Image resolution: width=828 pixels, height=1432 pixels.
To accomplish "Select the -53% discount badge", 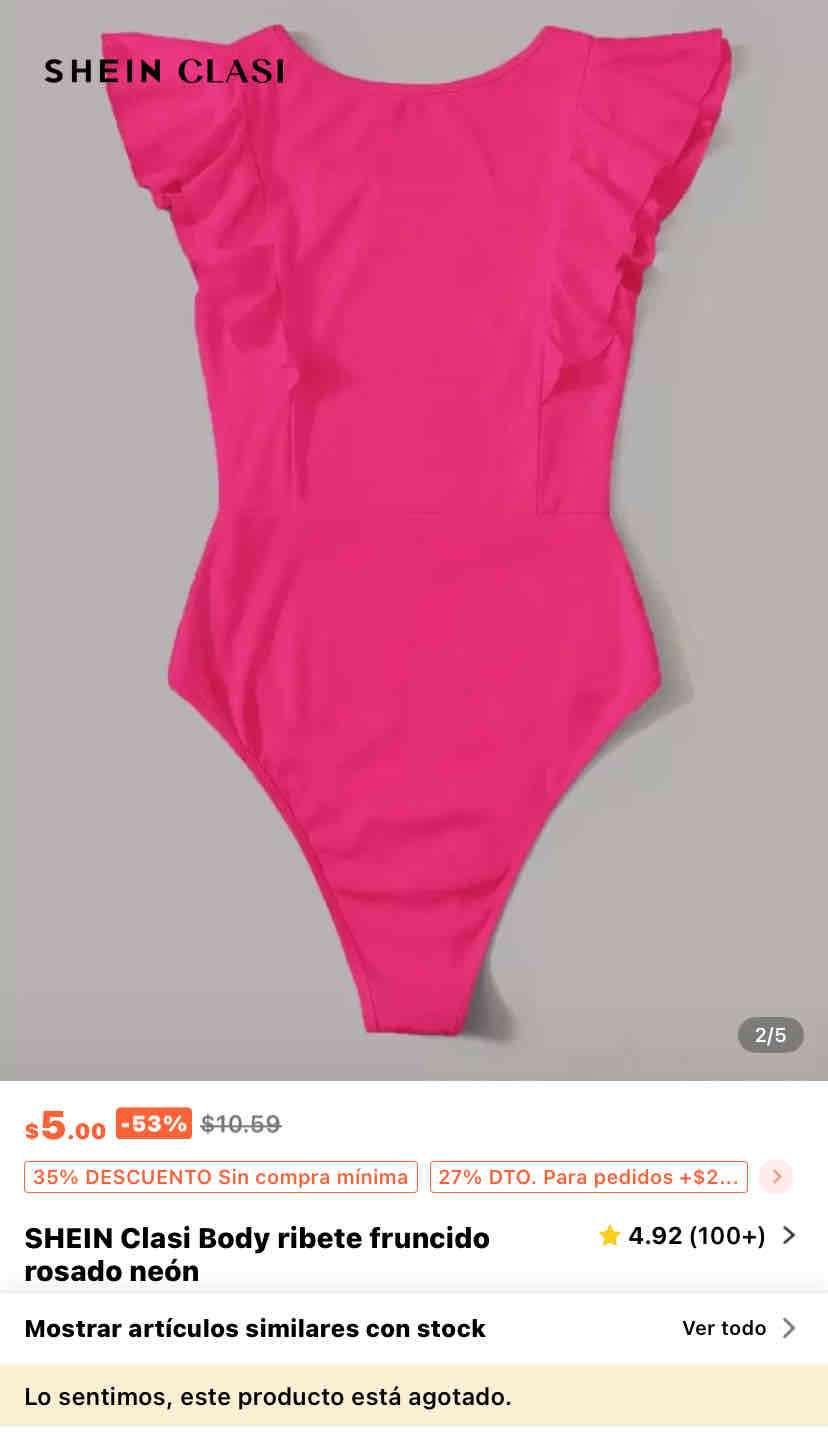I will click(152, 1123).
